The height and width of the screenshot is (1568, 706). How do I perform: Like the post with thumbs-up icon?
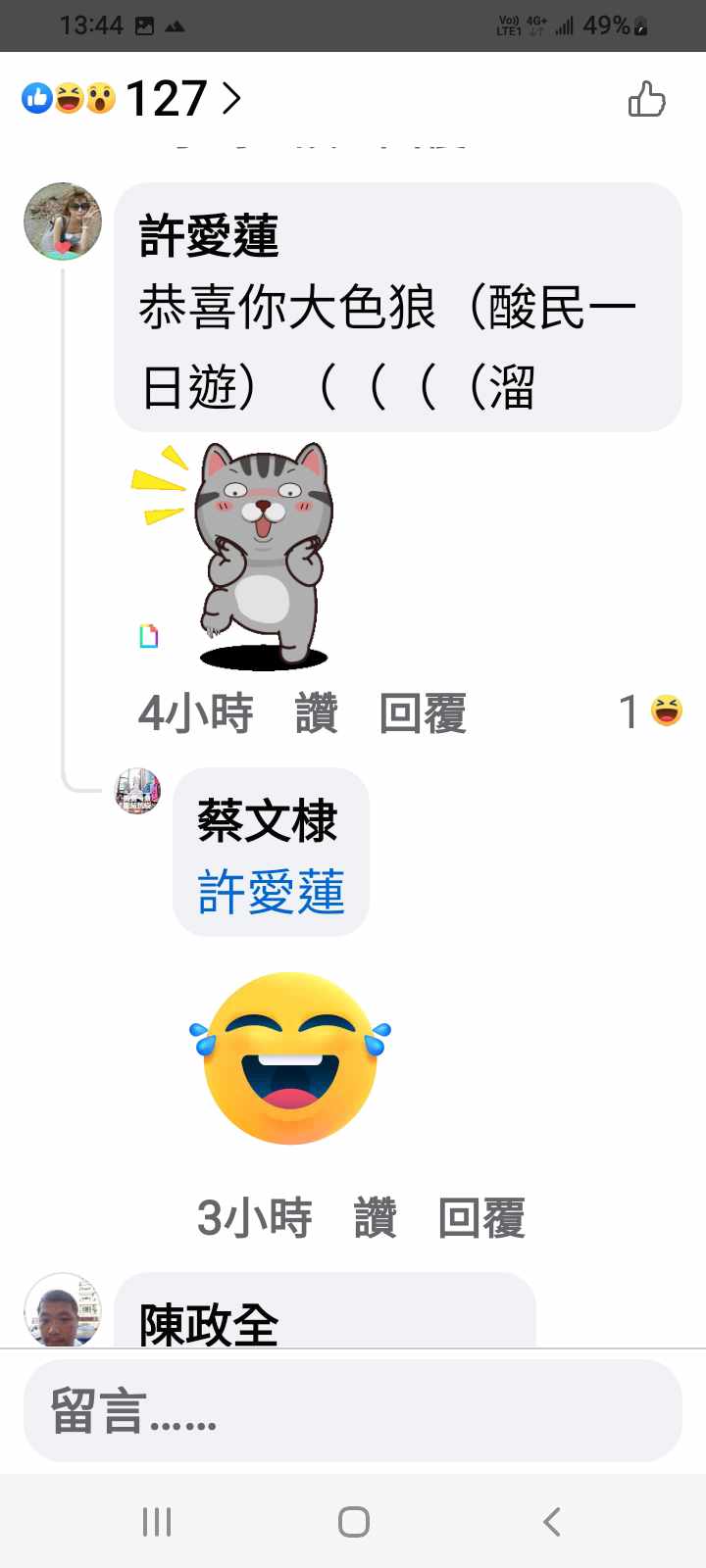point(646,99)
